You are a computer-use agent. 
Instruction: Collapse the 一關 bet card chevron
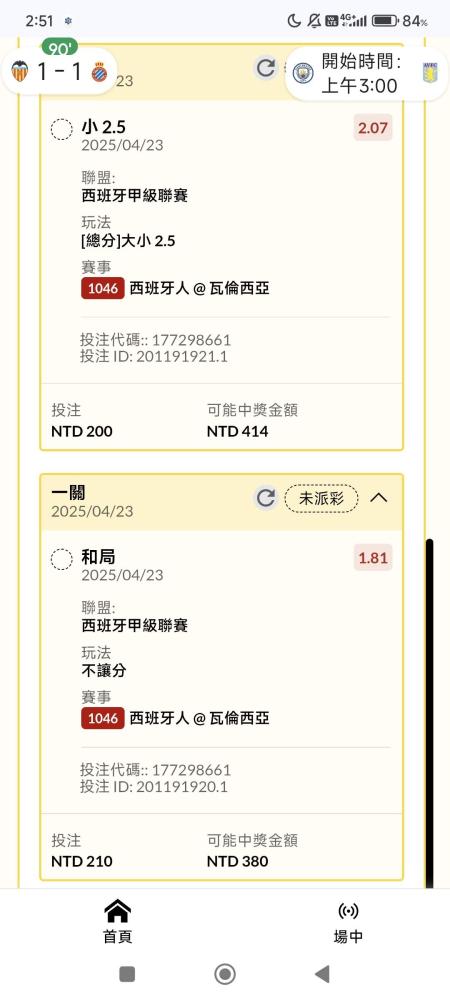pos(379,497)
